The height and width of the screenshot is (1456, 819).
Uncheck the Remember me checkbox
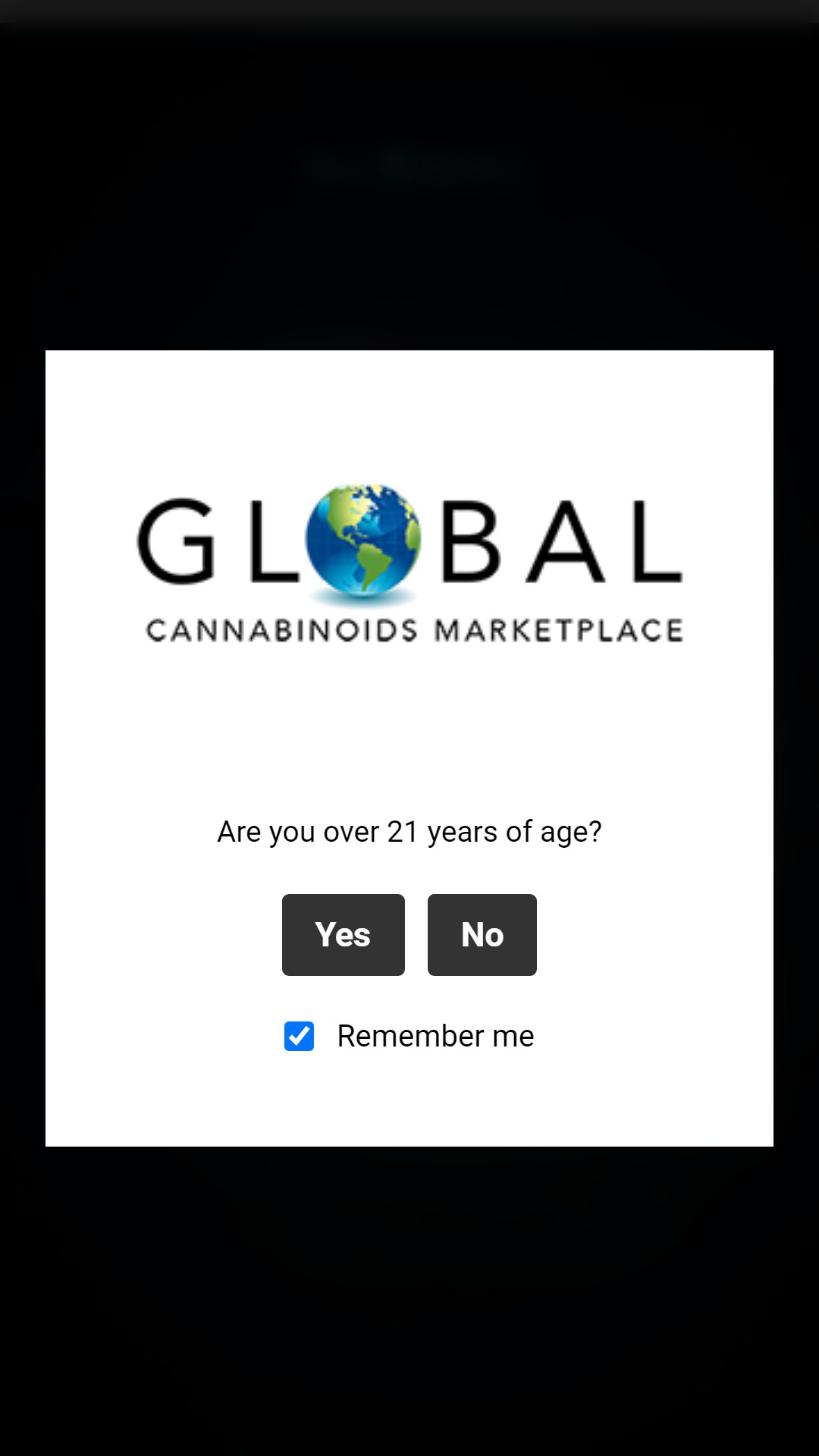point(299,1036)
